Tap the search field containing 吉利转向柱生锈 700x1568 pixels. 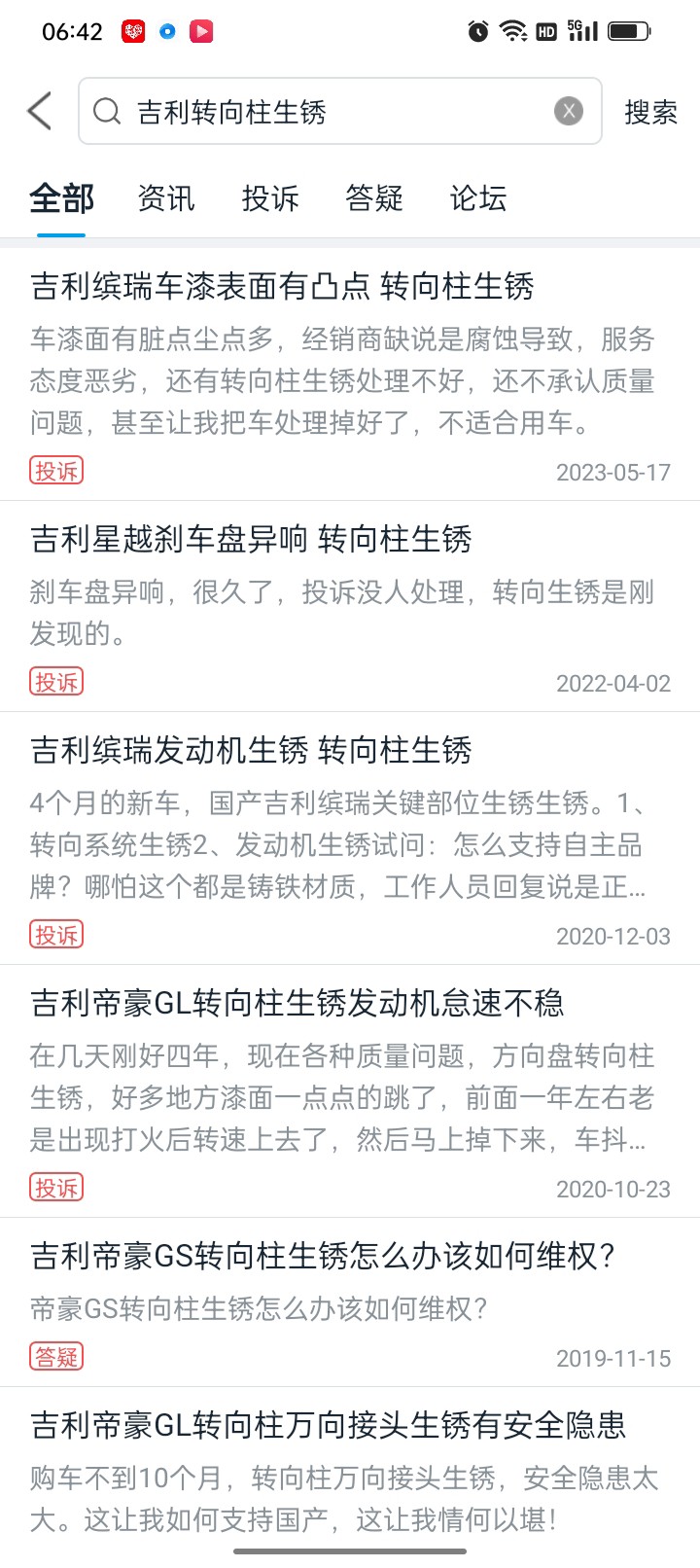(x=339, y=112)
